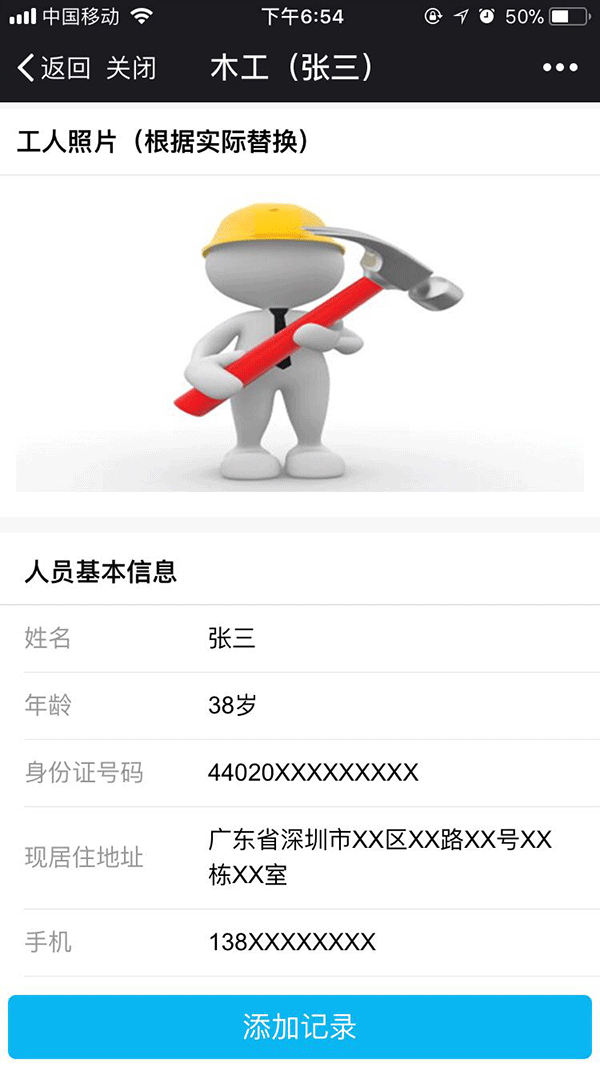This screenshot has height=1067, width=600.
Task: Open the three-dot overflow menu
Action: [x=560, y=68]
